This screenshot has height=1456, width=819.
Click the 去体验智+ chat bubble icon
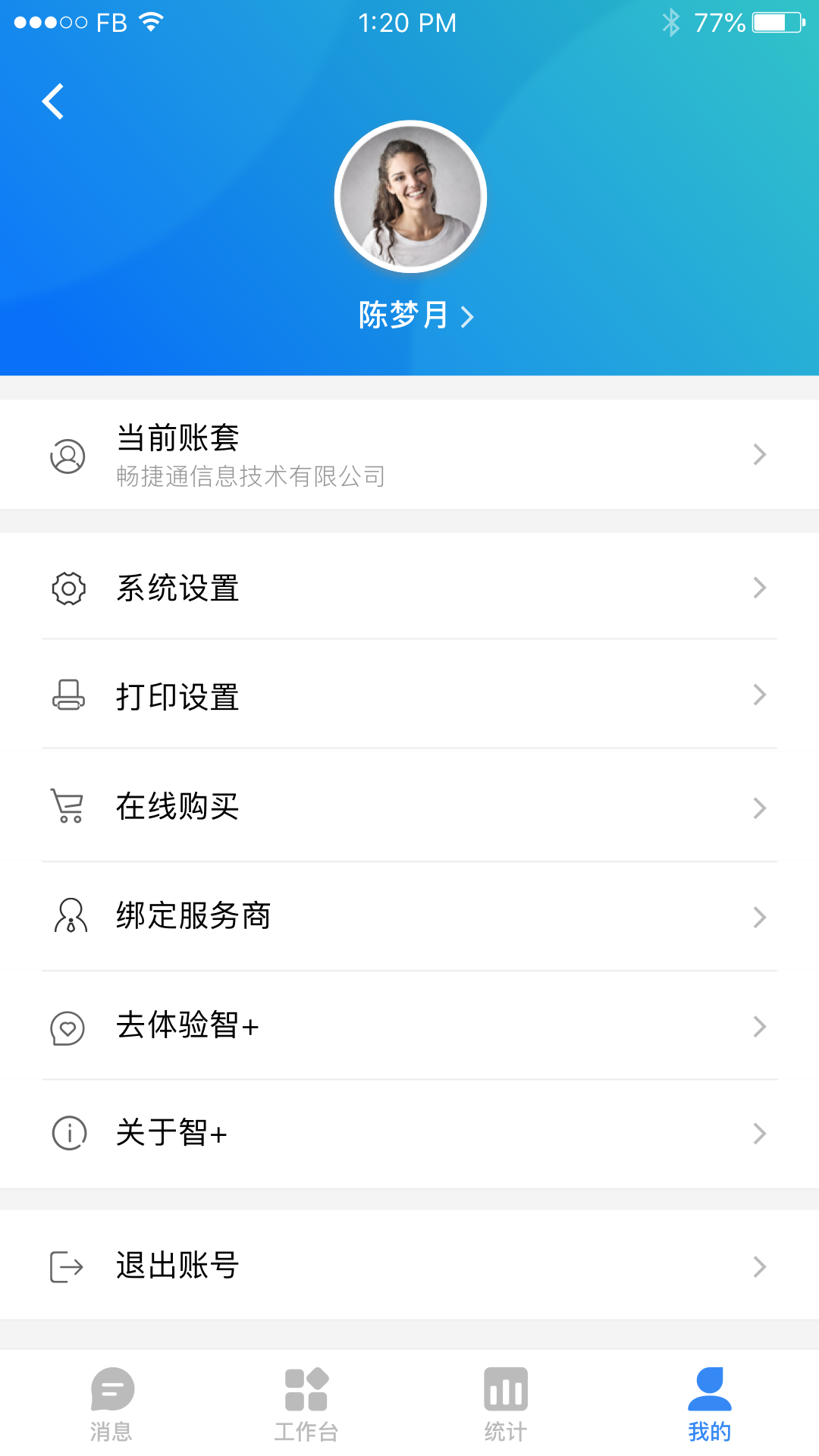pyautogui.click(x=68, y=1026)
